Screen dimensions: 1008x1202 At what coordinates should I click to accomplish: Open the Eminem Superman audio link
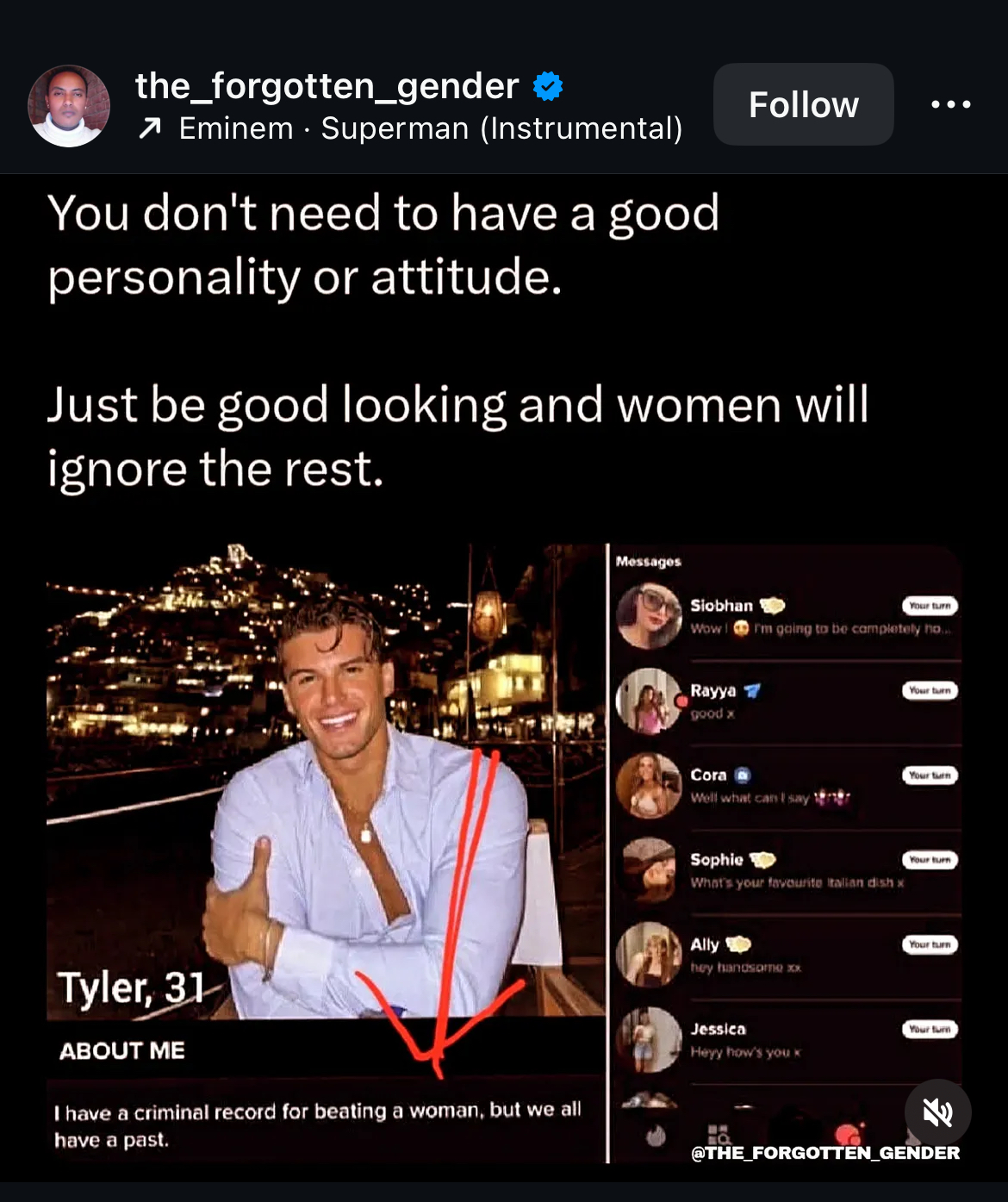(x=429, y=129)
